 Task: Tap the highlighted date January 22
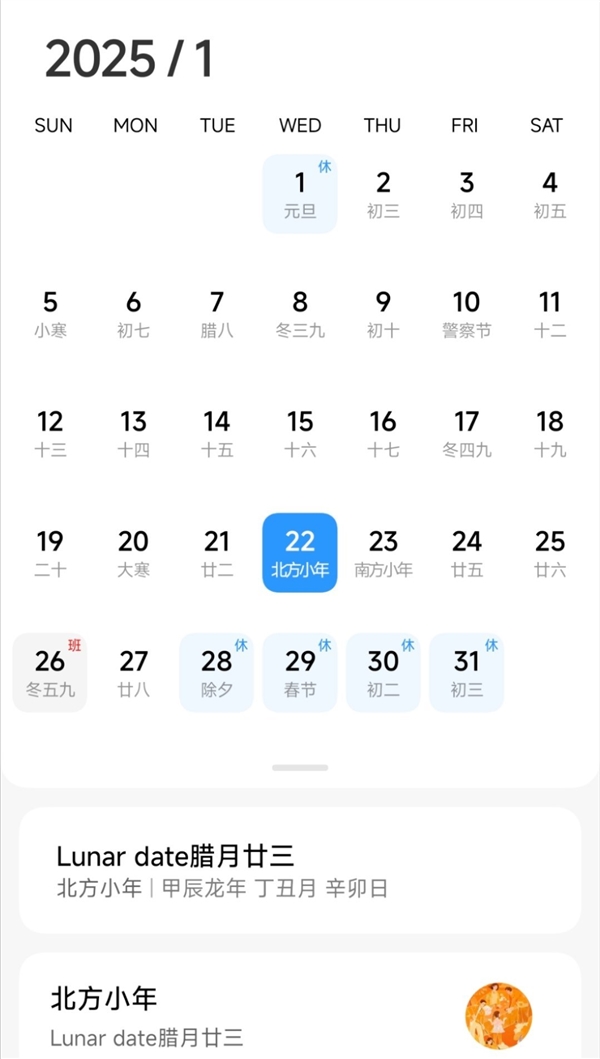coord(300,553)
